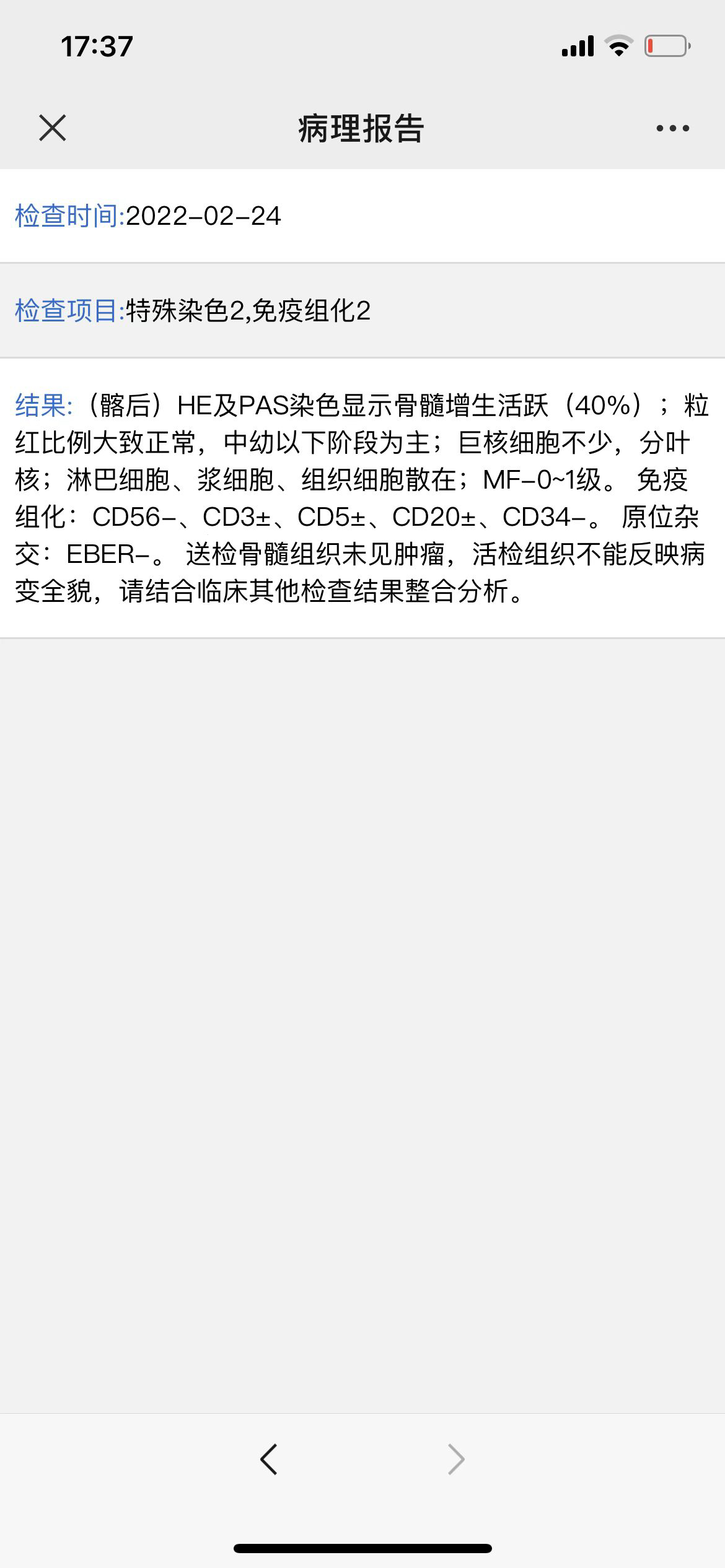725x1568 pixels.
Task: Go back to the previous web page
Action: point(268,1460)
